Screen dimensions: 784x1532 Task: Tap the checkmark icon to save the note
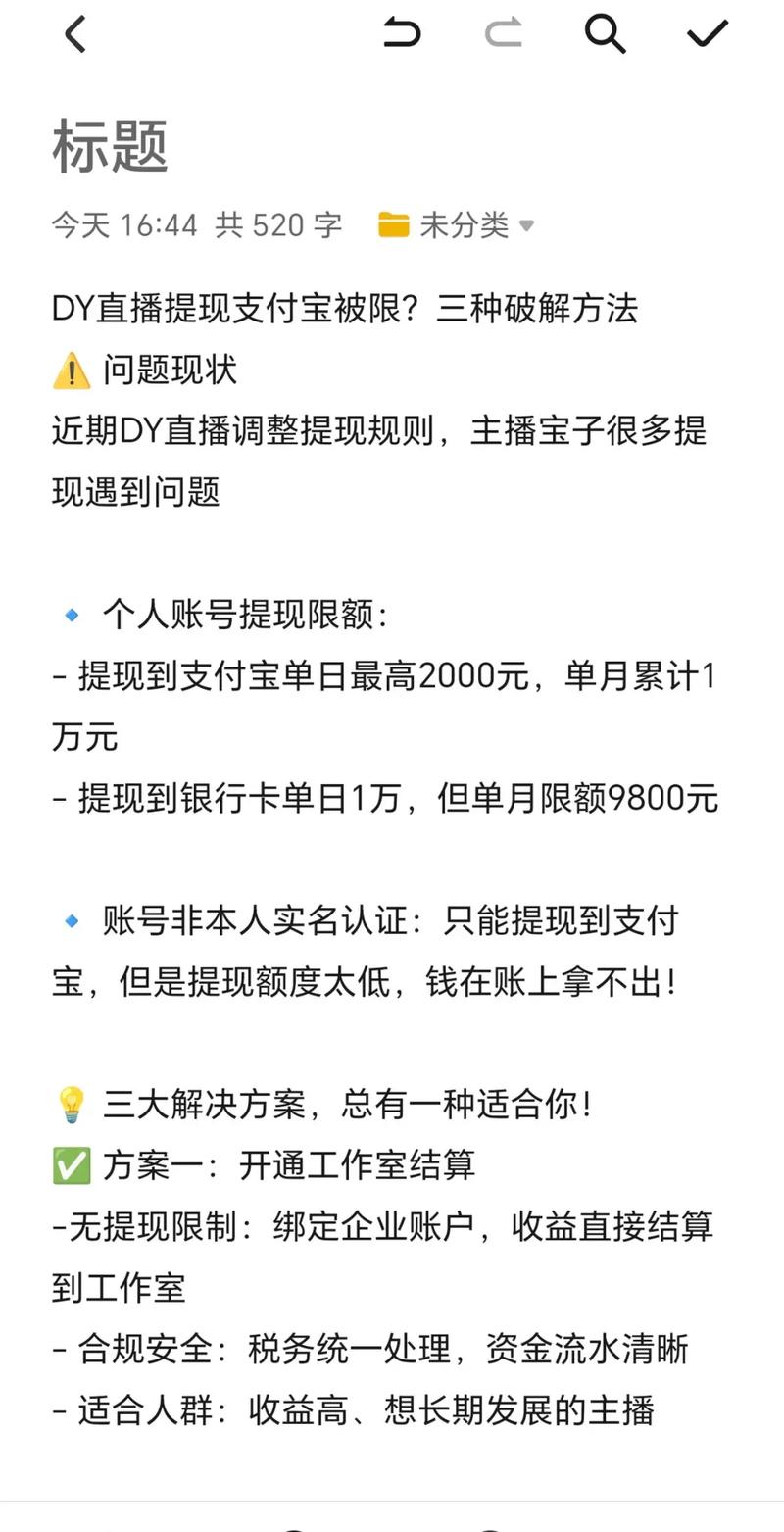coord(705,33)
